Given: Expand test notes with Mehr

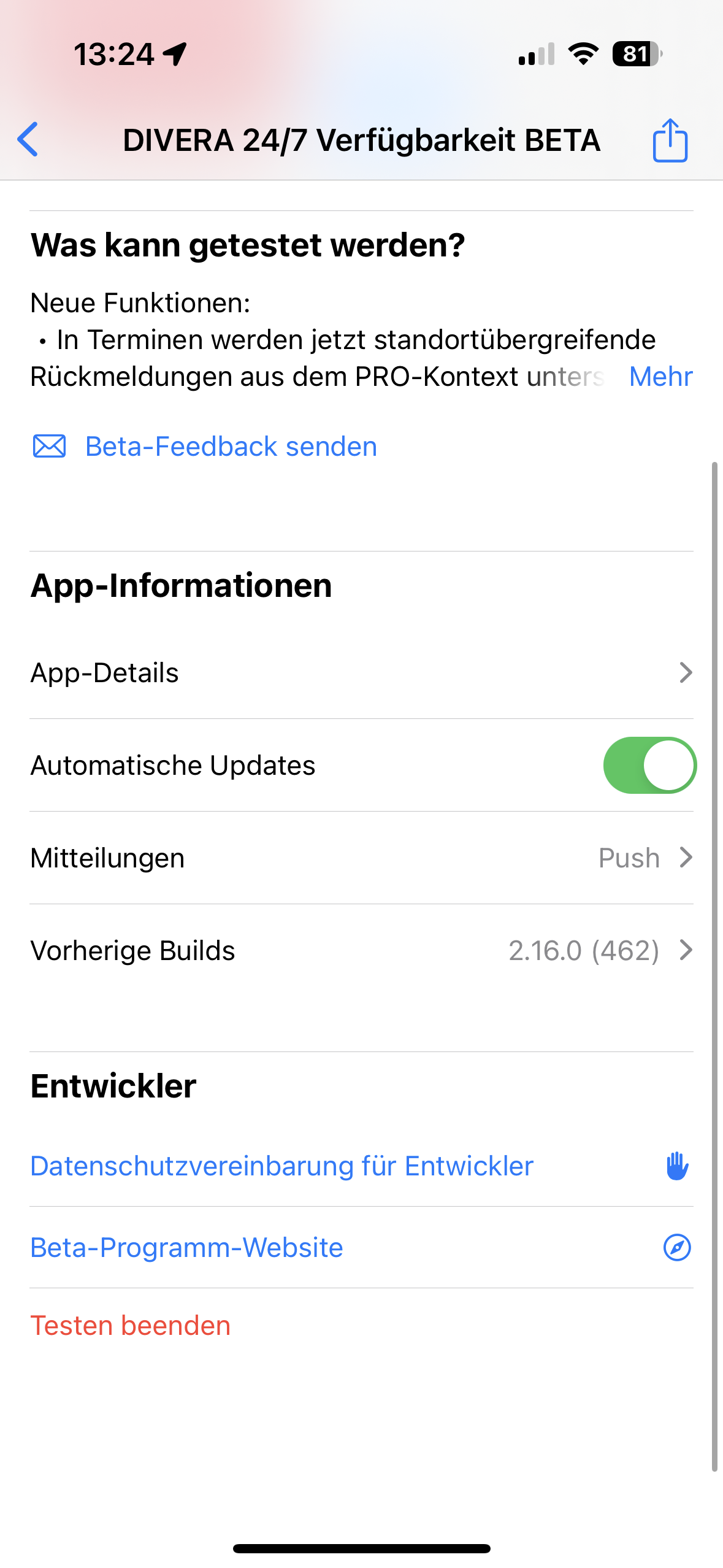Looking at the screenshot, I should coord(660,377).
